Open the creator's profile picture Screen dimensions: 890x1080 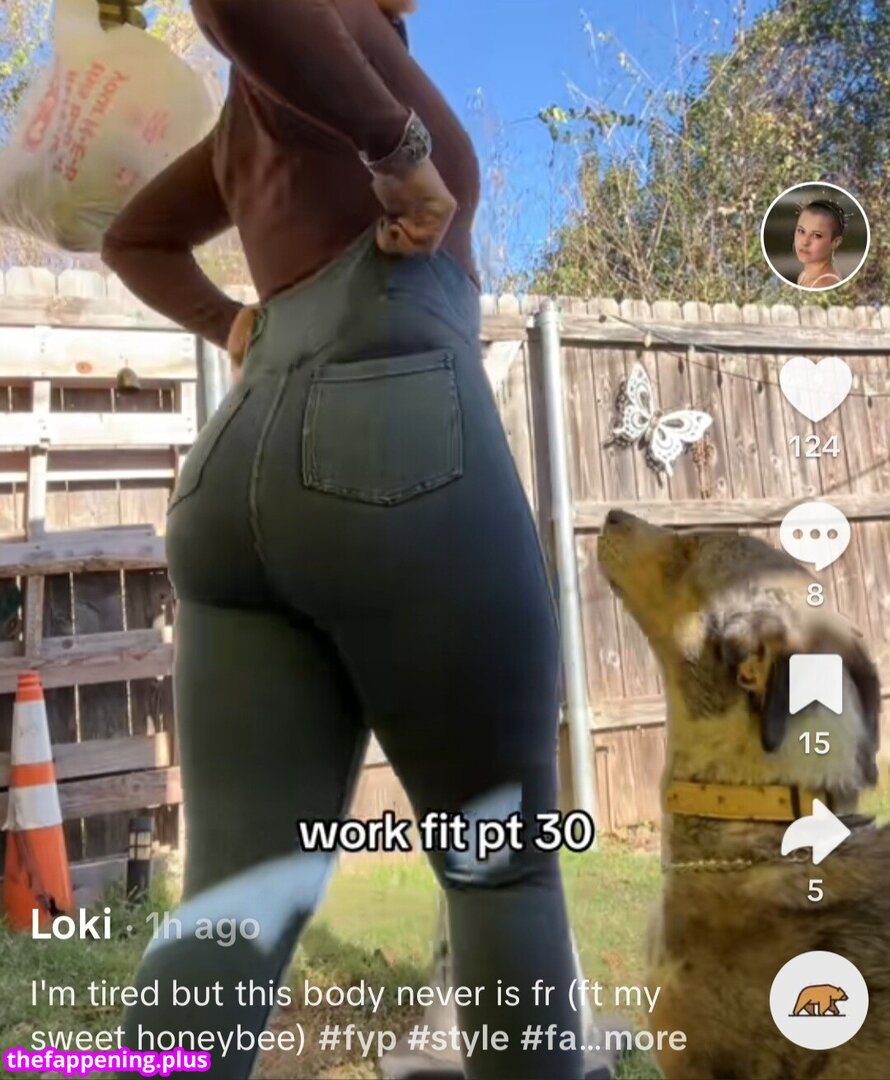[815, 236]
